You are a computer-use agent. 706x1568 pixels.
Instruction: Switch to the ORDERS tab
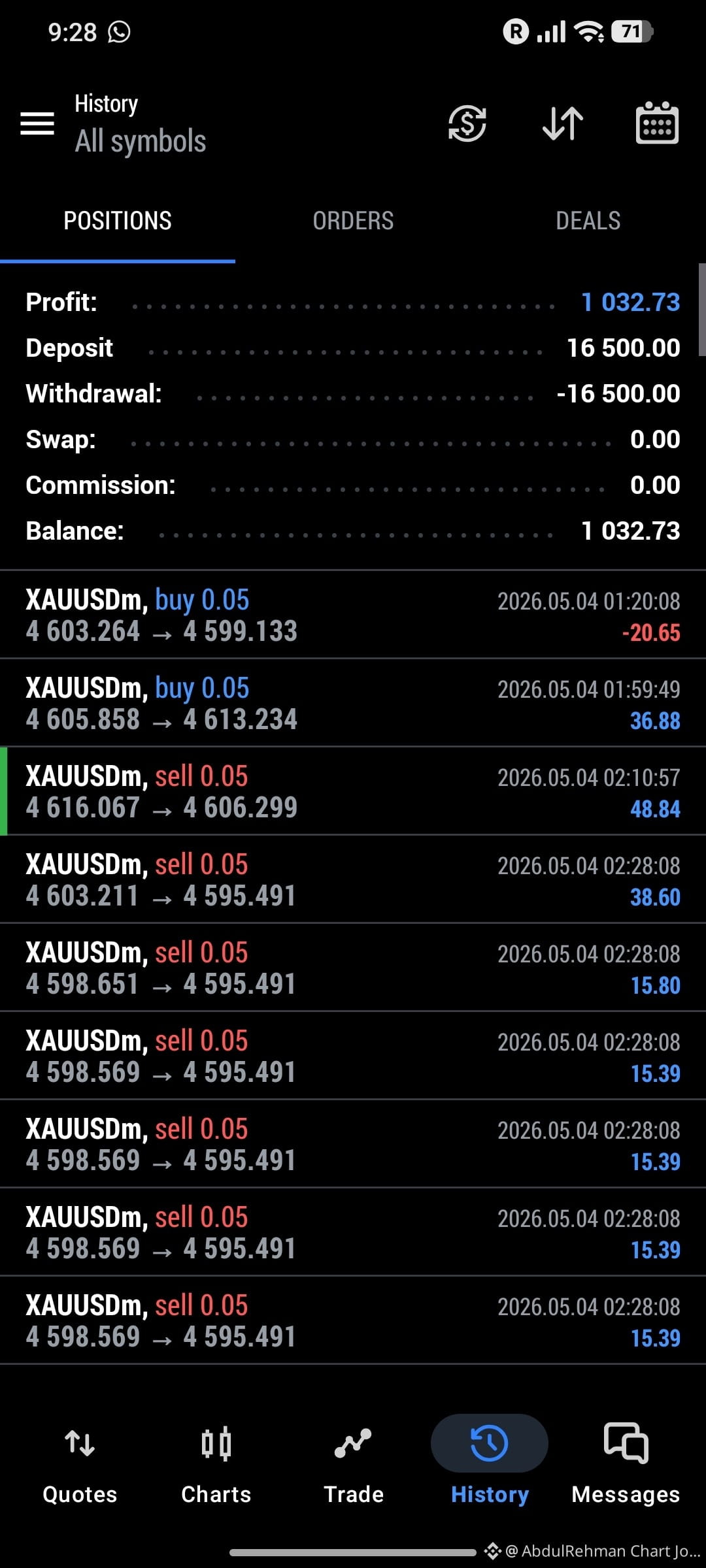353,221
